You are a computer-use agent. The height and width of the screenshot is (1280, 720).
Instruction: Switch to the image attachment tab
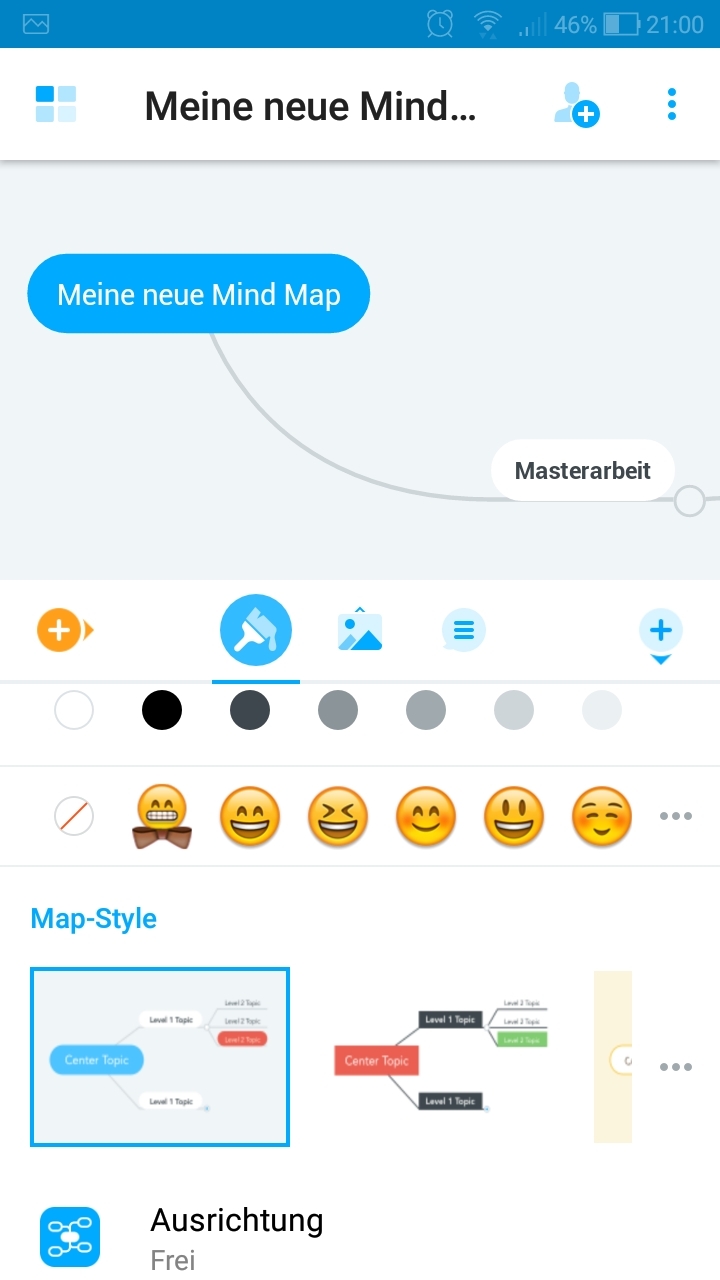[360, 631]
